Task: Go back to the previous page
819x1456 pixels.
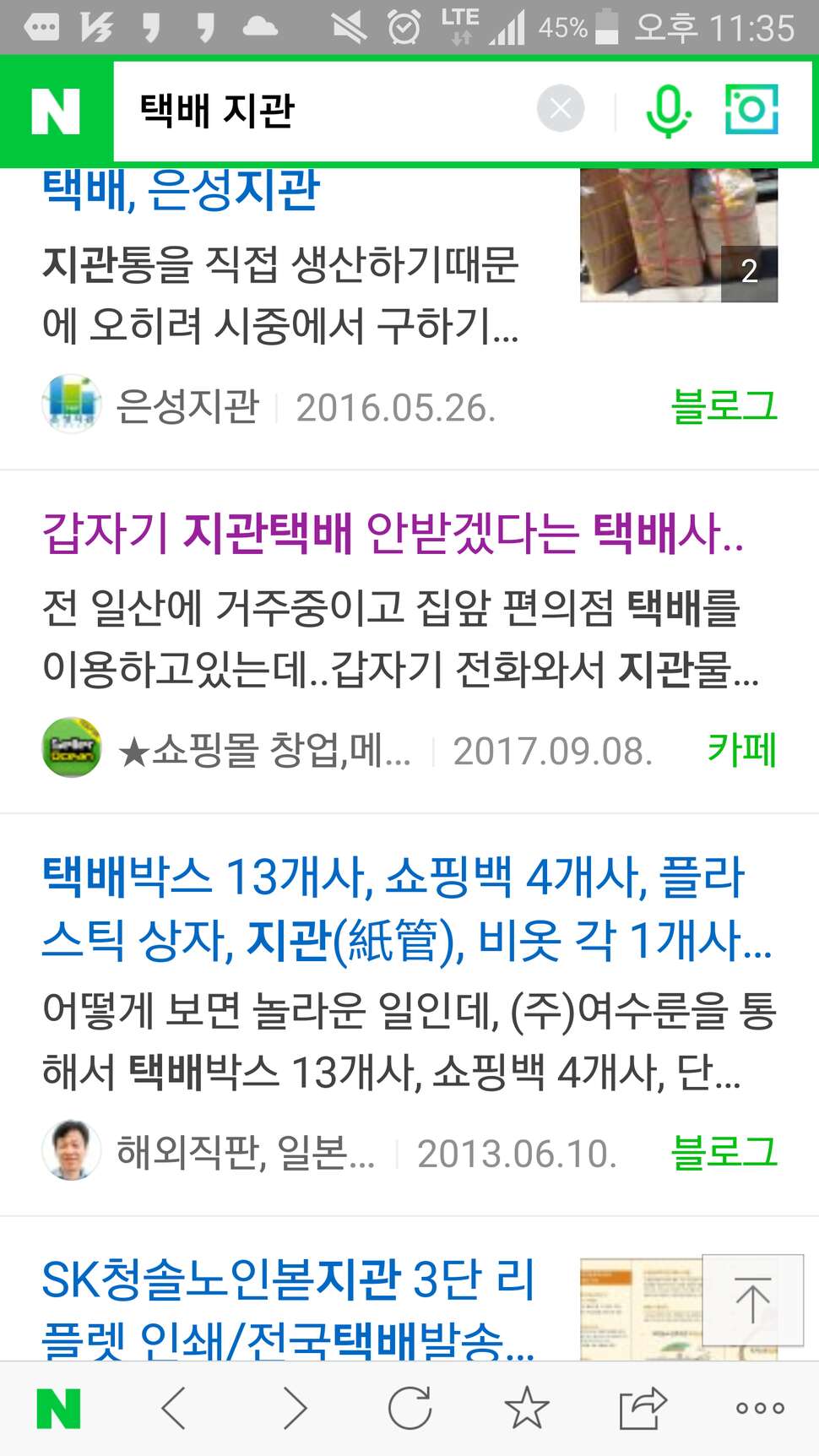Action: click(x=175, y=1408)
